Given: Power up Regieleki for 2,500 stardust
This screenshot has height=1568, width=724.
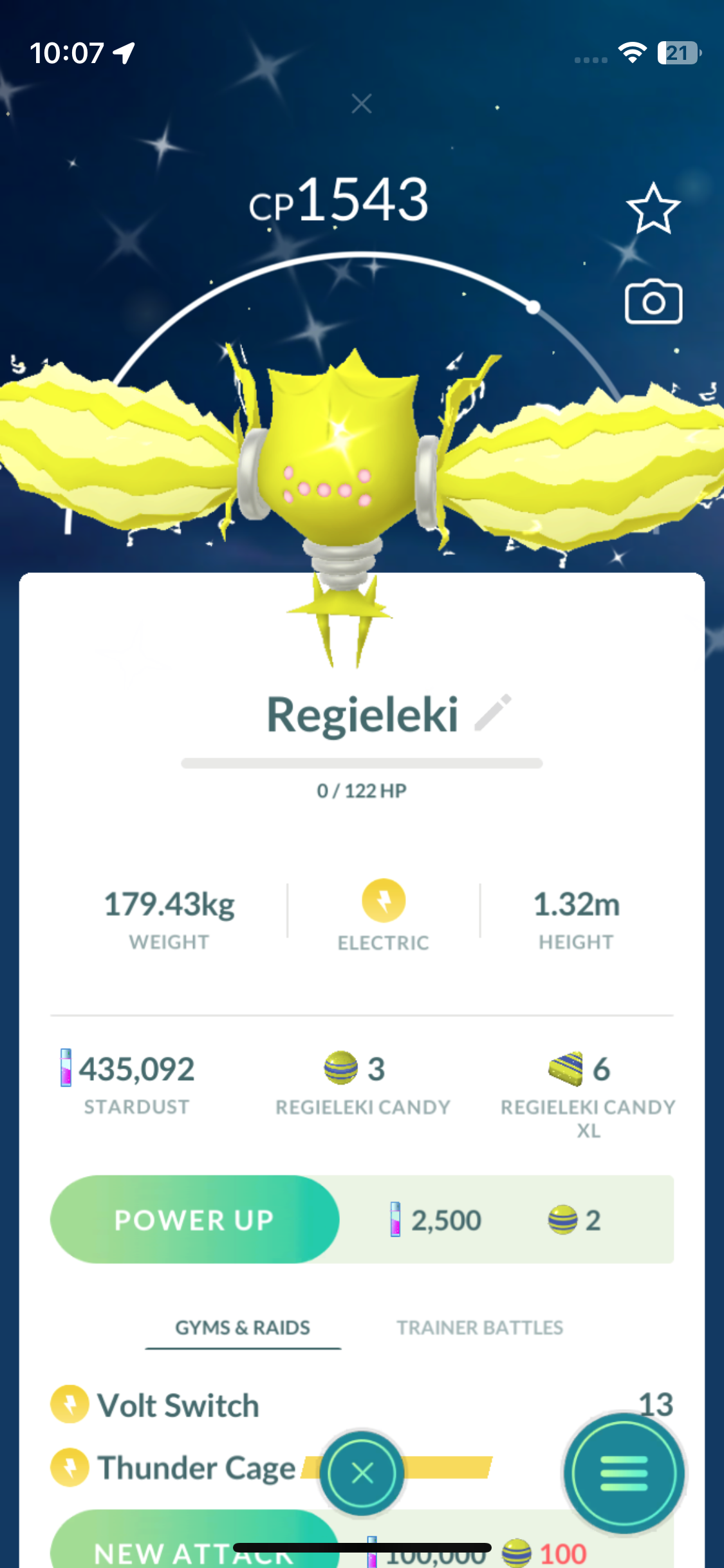Looking at the screenshot, I should [x=194, y=1219].
